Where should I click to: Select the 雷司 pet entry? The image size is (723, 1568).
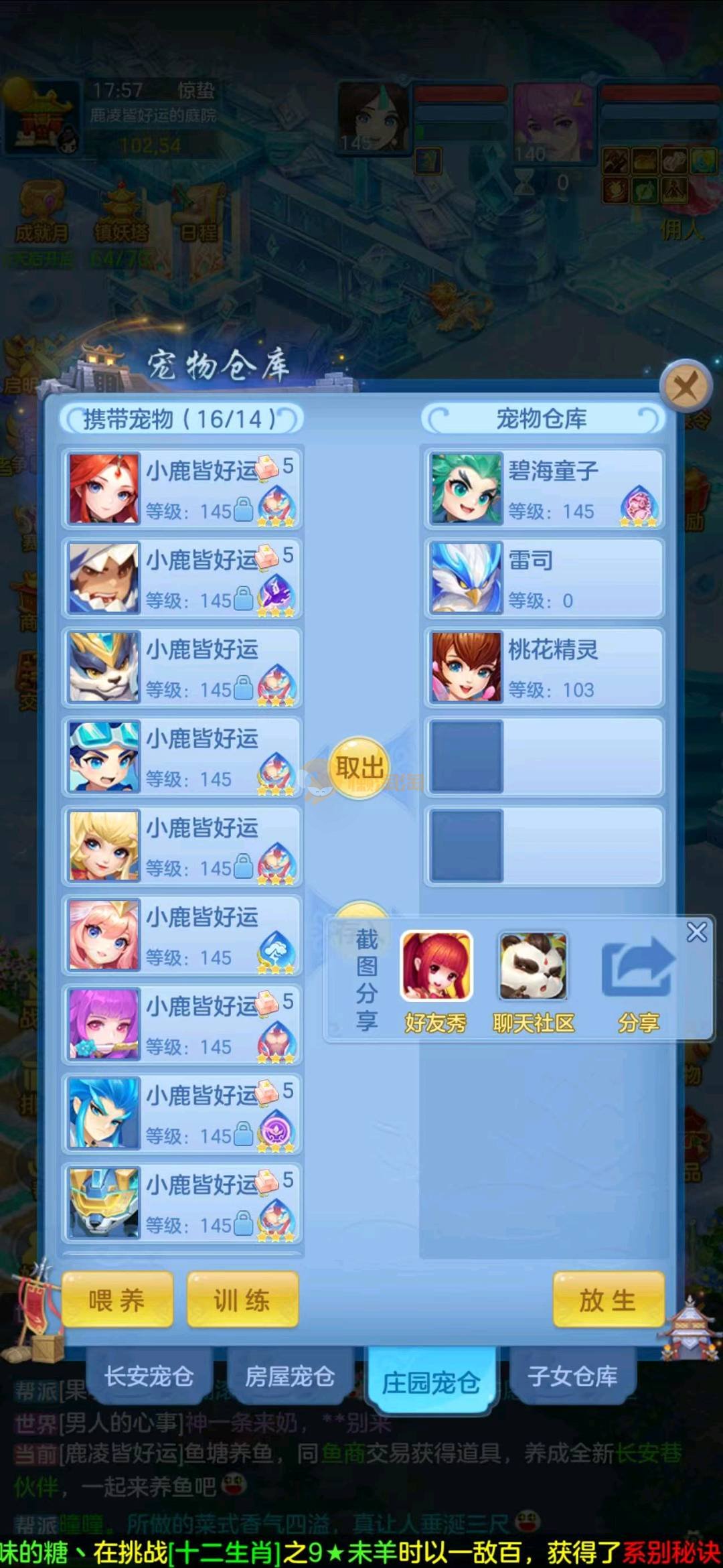[544, 578]
